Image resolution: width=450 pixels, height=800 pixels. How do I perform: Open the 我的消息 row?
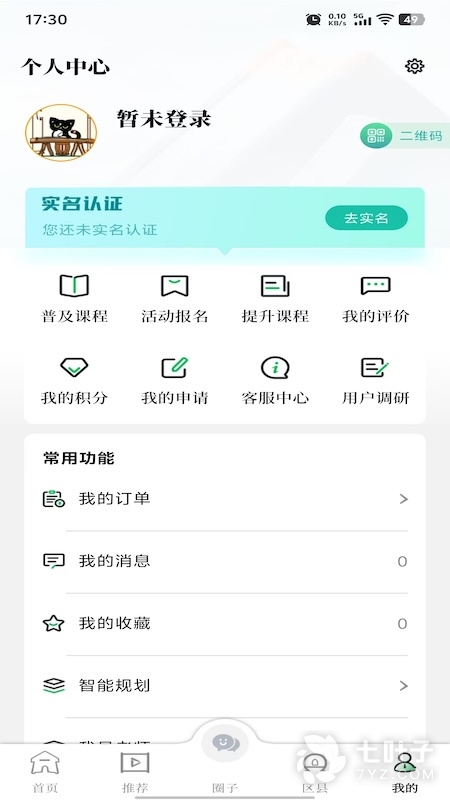225,561
